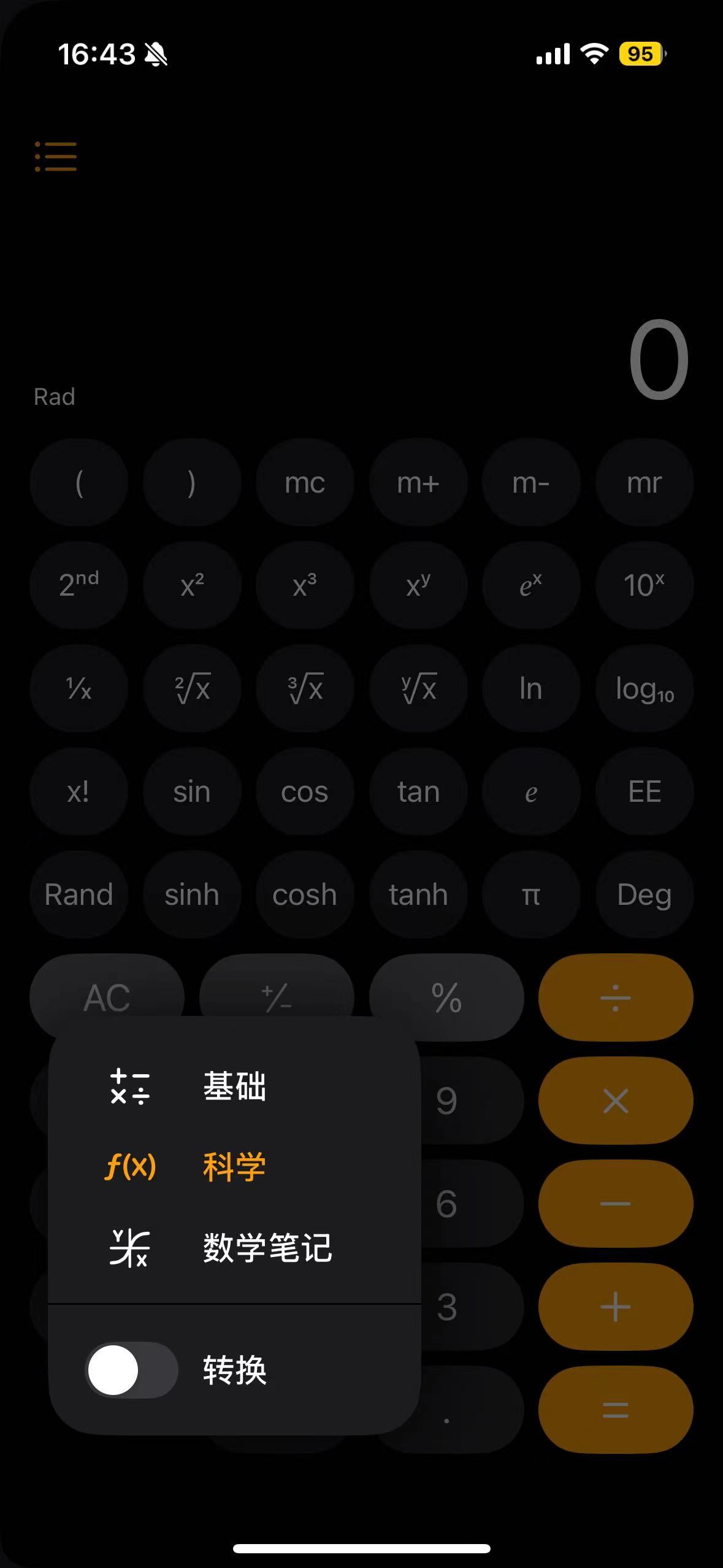Image resolution: width=723 pixels, height=1568 pixels.
Task: Select the 基础 calculator mode
Action: pos(233,1086)
